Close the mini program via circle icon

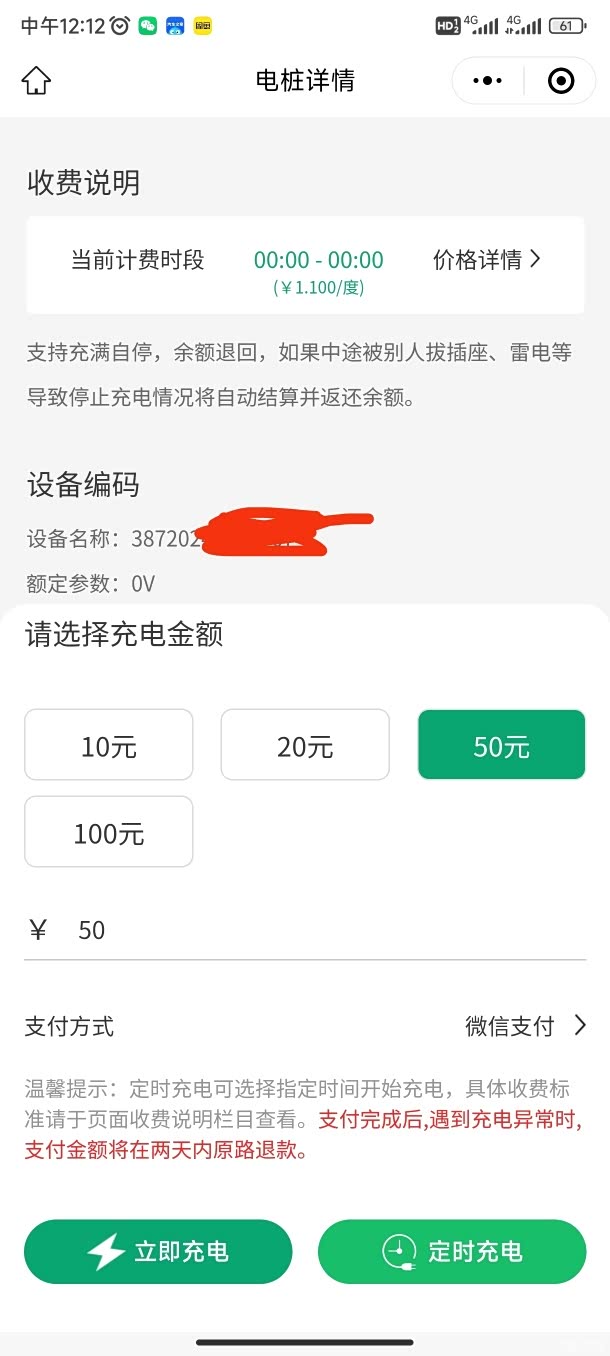click(561, 81)
